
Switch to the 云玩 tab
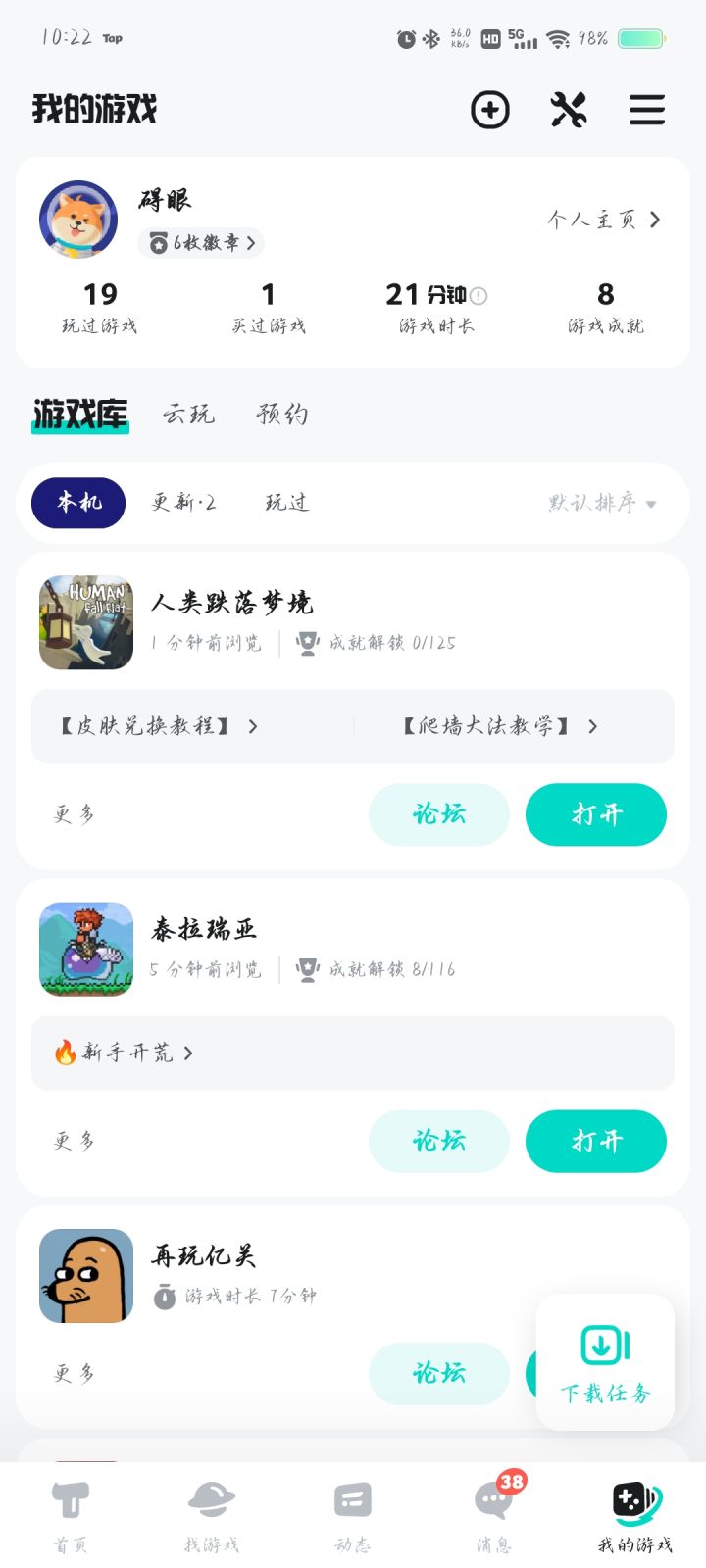pos(188,415)
